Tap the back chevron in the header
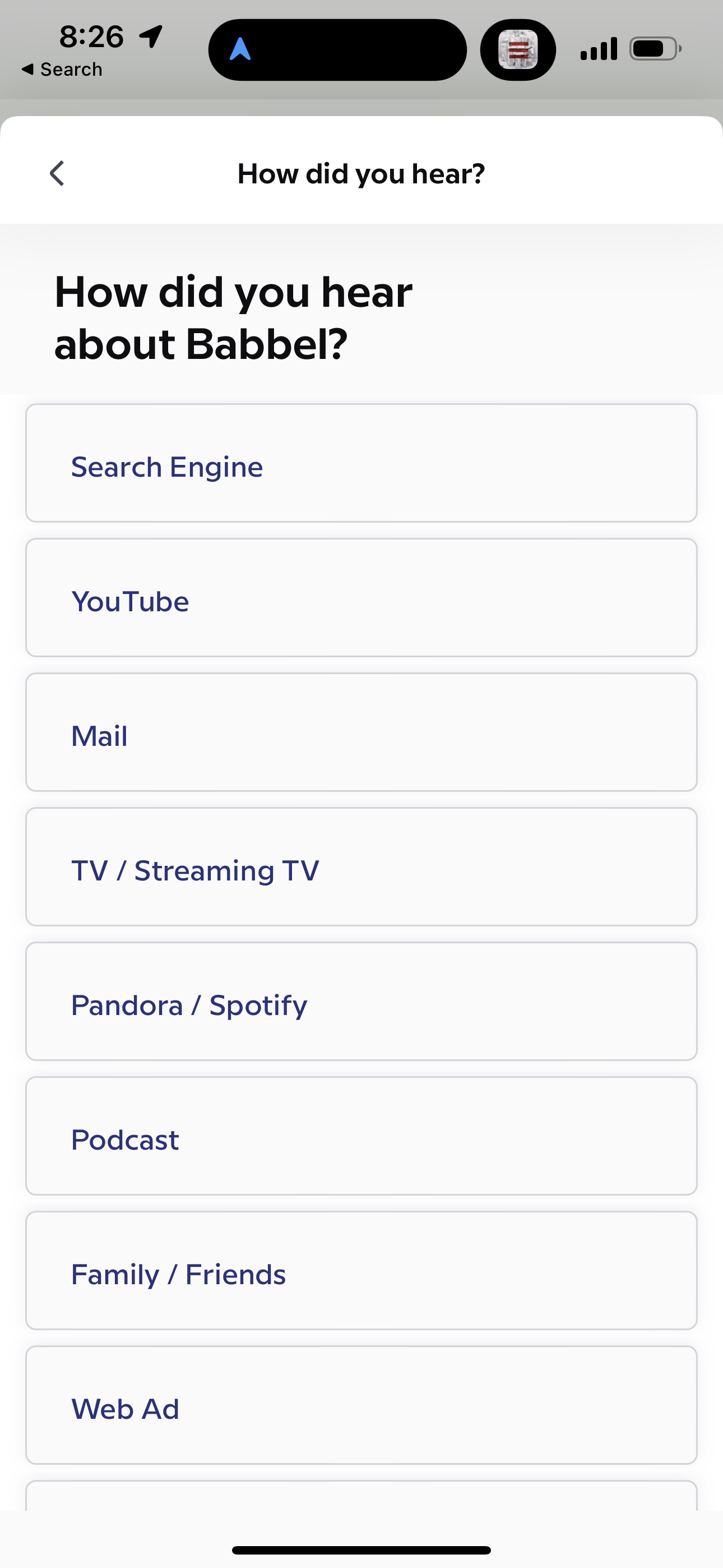 tap(57, 173)
